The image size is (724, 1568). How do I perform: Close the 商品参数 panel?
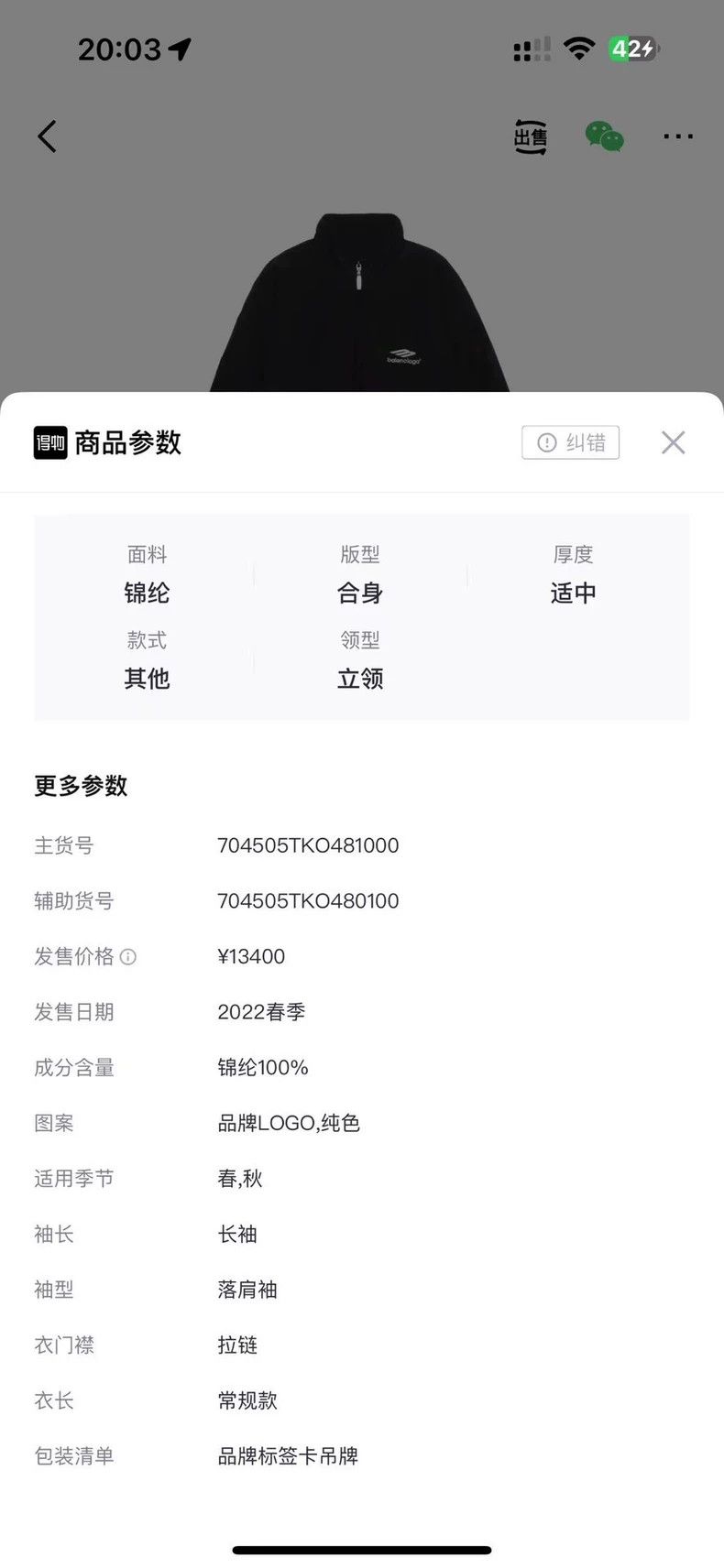(673, 442)
